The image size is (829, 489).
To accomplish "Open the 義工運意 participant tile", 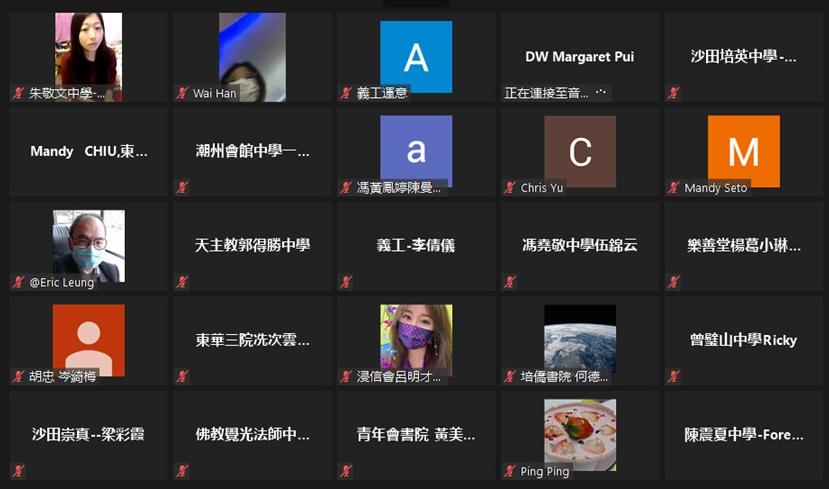I will [x=416, y=57].
